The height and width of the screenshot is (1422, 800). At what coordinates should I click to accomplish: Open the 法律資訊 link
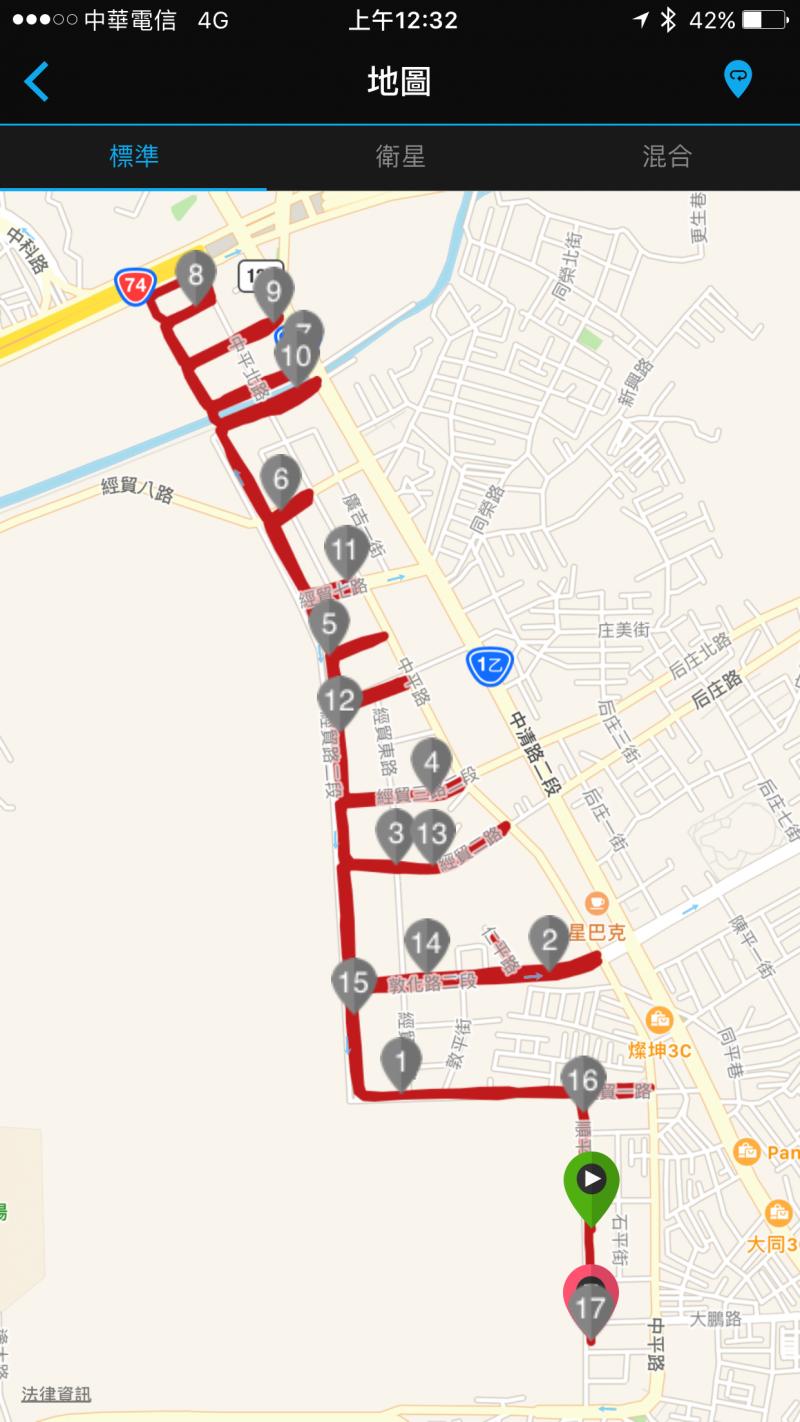coord(56,1394)
